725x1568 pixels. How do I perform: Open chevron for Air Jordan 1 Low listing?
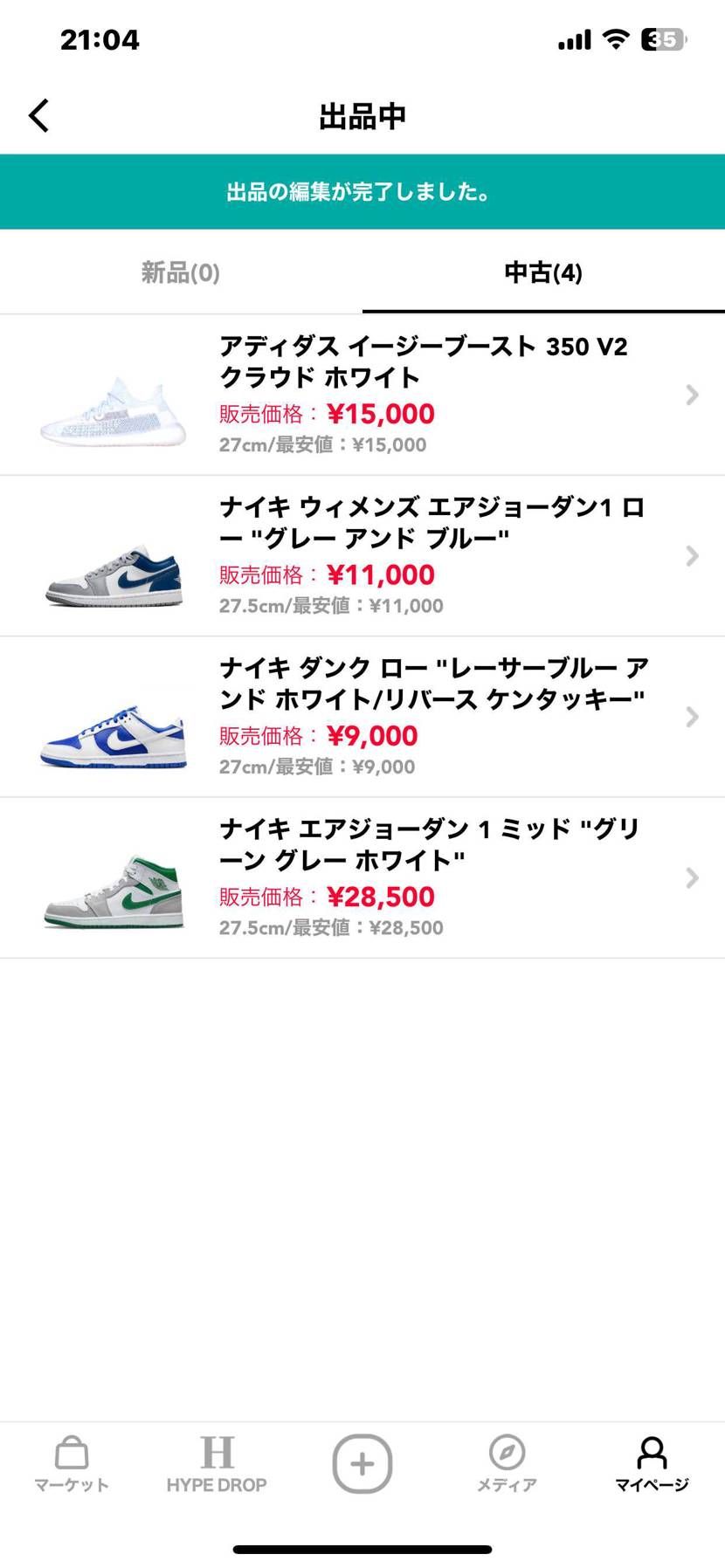[x=691, y=555]
